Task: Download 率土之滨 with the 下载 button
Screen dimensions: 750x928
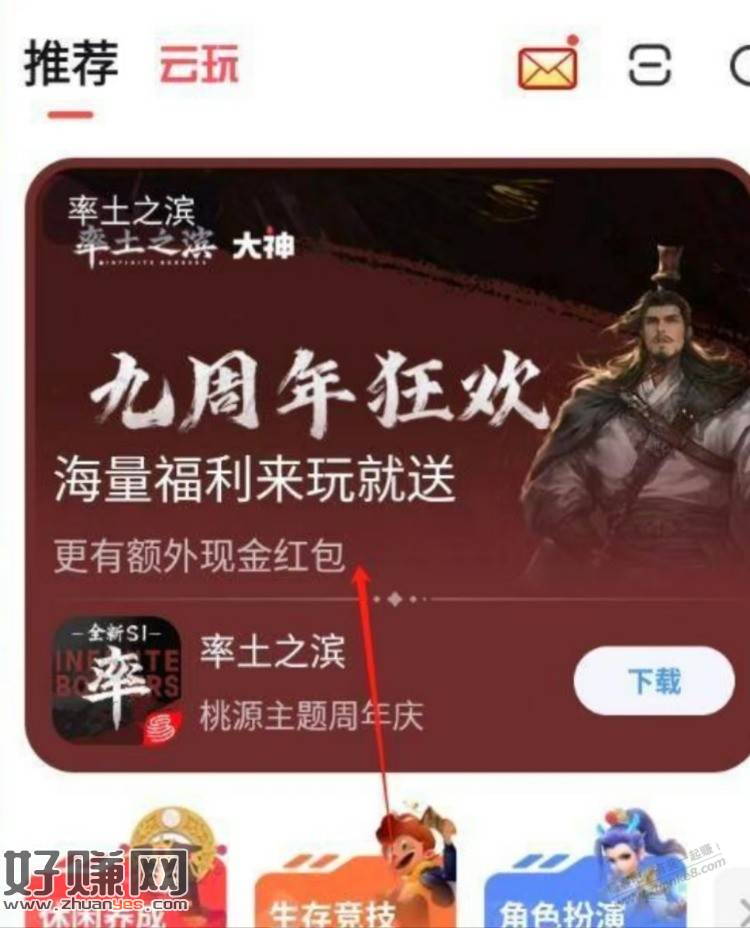Action: (x=654, y=681)
